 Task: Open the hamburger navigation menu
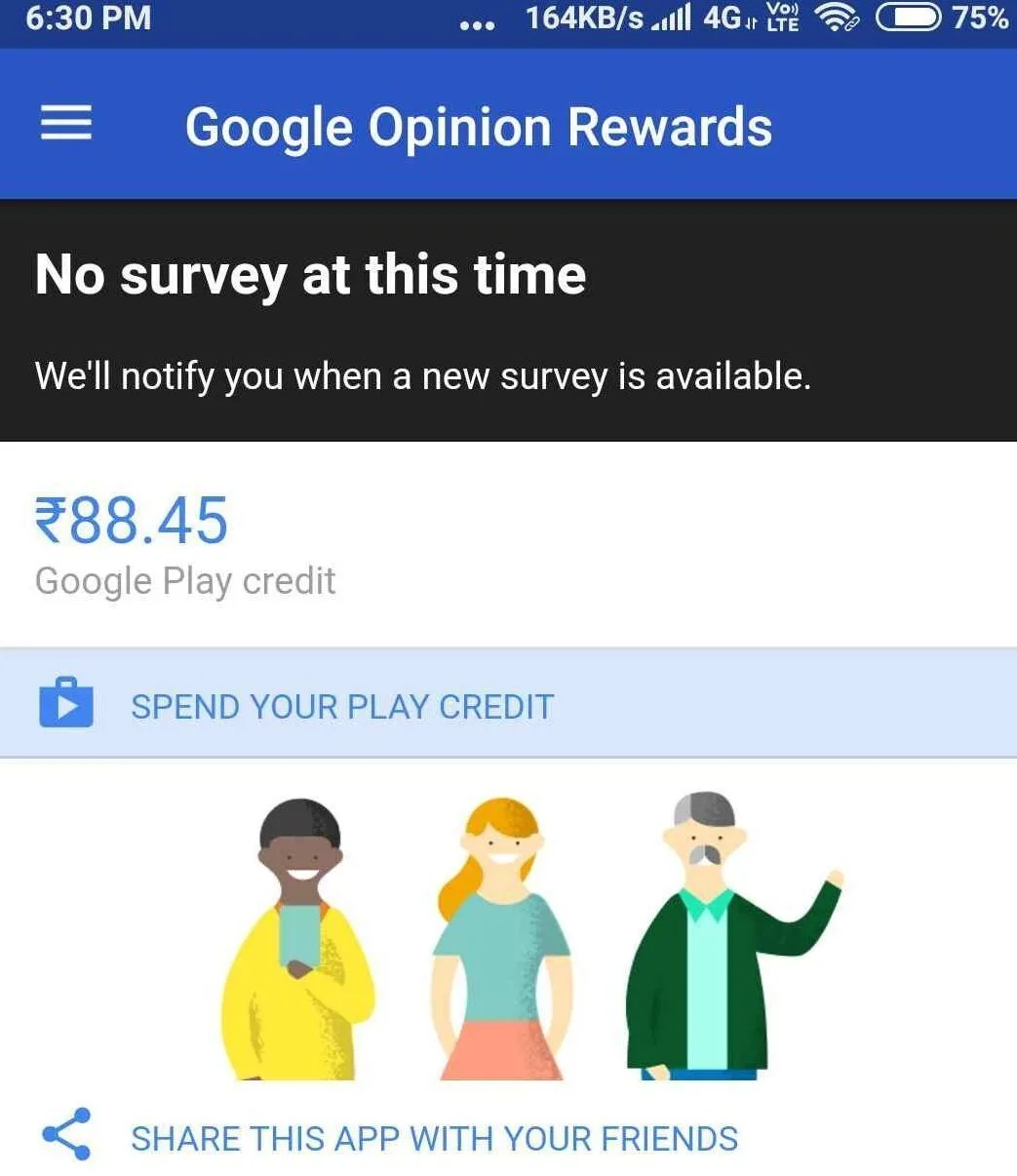66,125
